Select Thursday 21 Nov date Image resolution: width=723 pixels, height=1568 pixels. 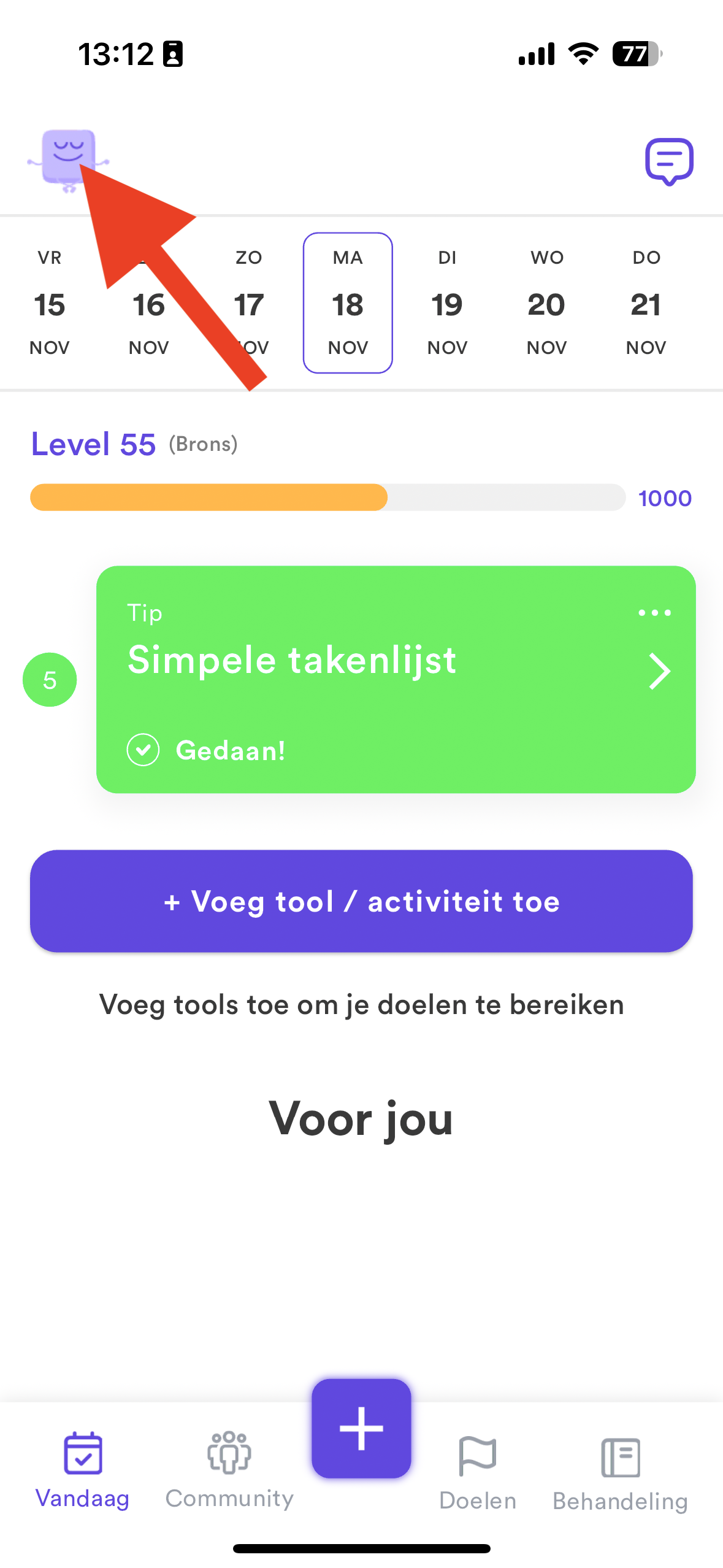tap(646, 303)
